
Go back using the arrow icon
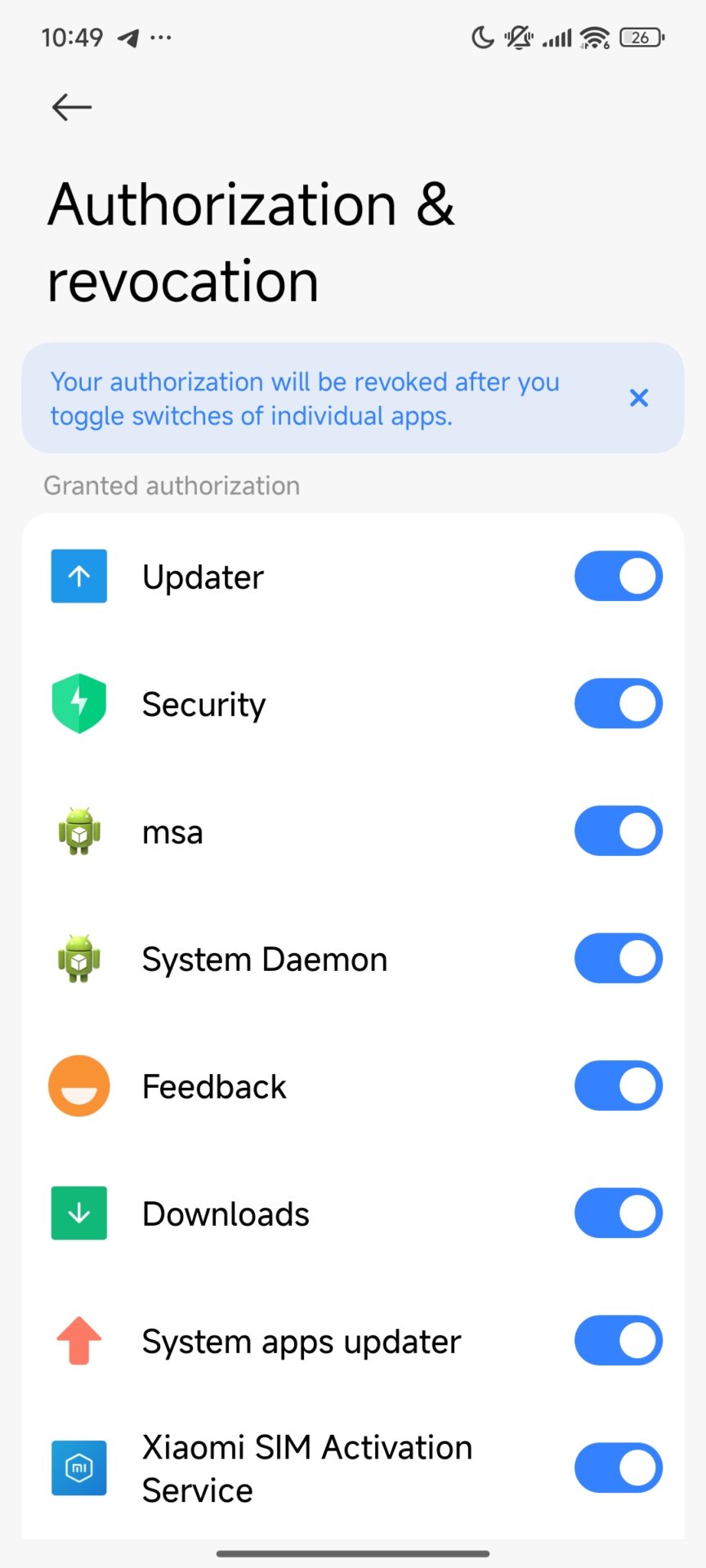click(x=72, y=107)
